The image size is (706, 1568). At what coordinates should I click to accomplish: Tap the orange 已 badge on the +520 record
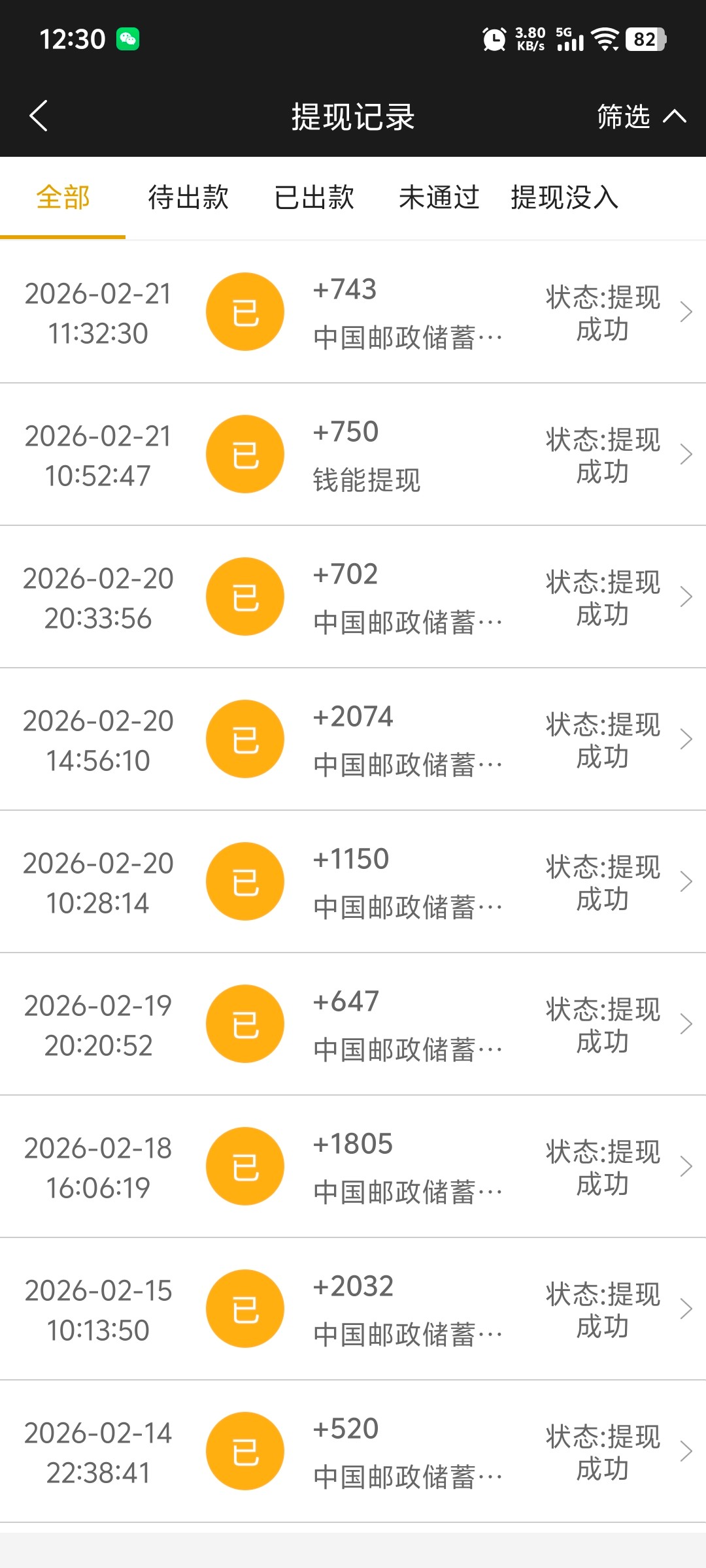(244, 1452)
